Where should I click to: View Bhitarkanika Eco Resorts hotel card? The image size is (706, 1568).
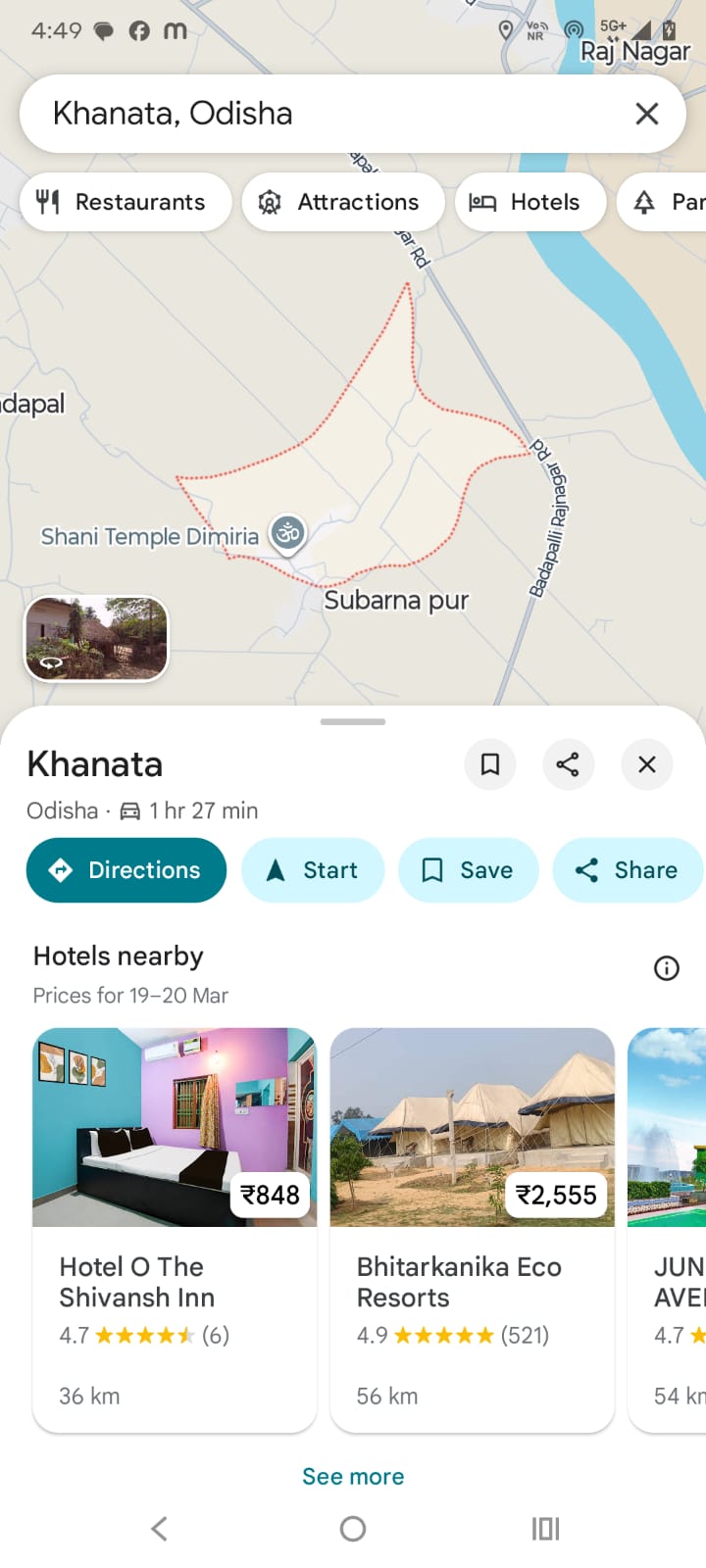472,1230
